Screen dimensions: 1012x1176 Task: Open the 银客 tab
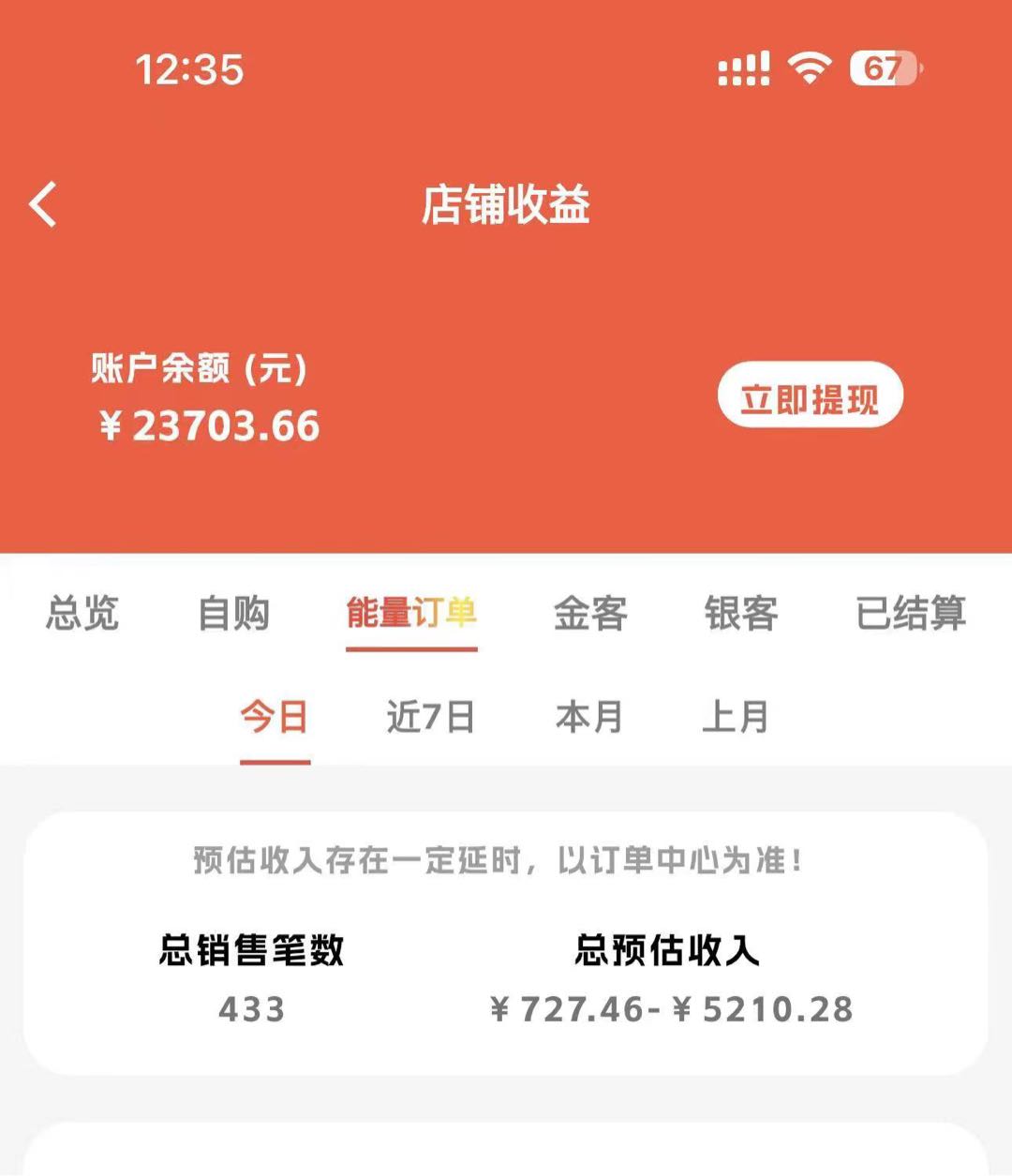pyautogui.click(x=741, y=614)
